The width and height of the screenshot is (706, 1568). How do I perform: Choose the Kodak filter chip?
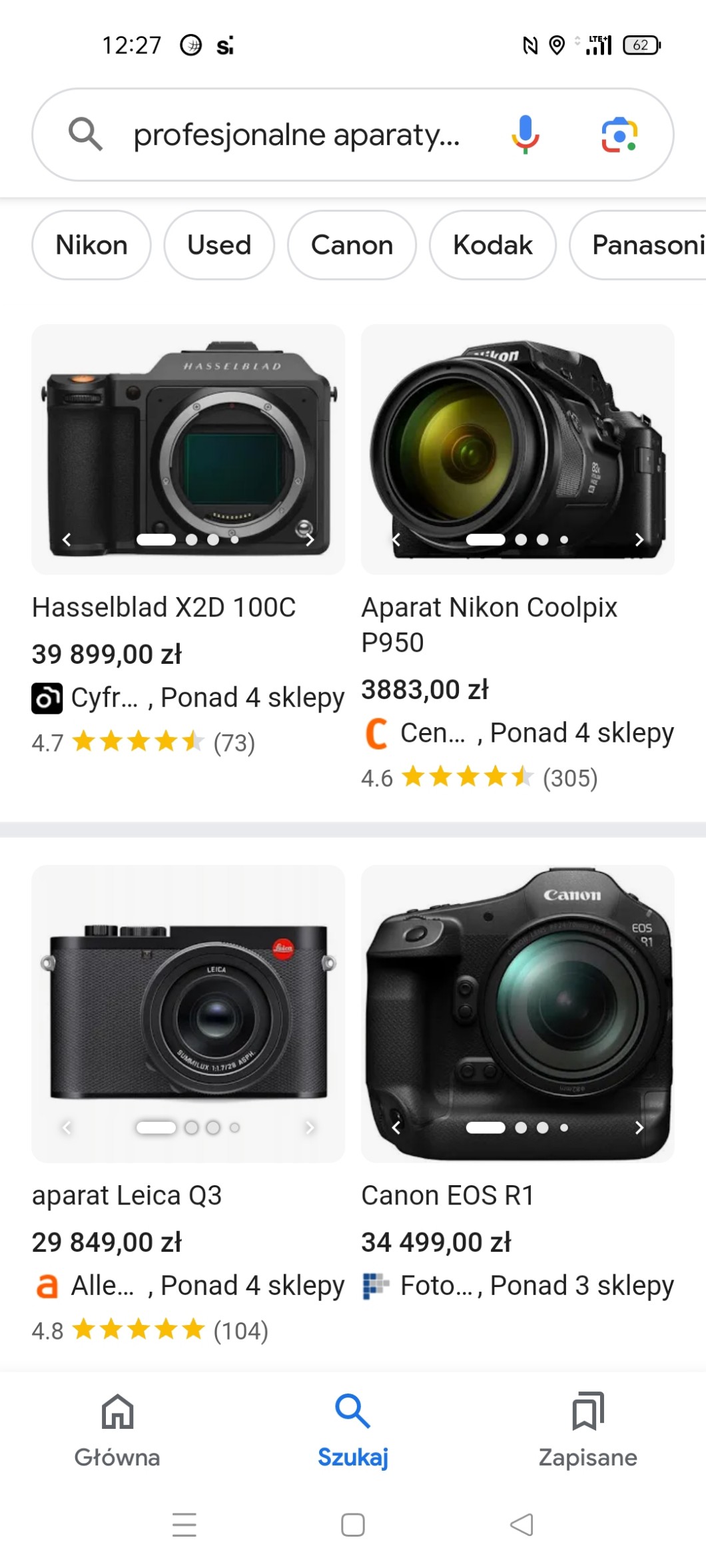tap(492, 245)
